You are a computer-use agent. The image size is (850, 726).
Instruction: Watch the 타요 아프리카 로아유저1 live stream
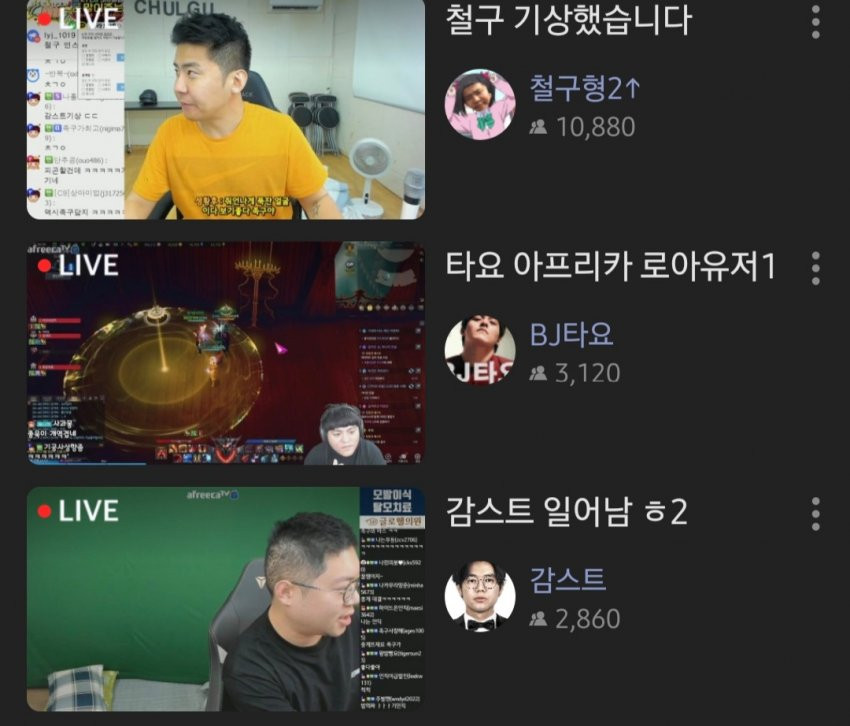pos(225,353)
